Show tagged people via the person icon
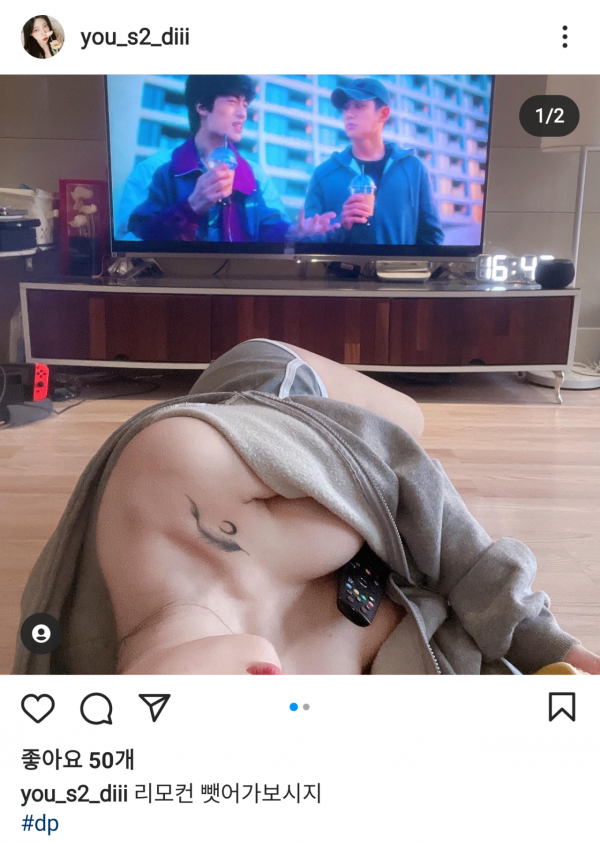Image resolution: width=600 pixels, height=842 pixels. pos(41,634)
